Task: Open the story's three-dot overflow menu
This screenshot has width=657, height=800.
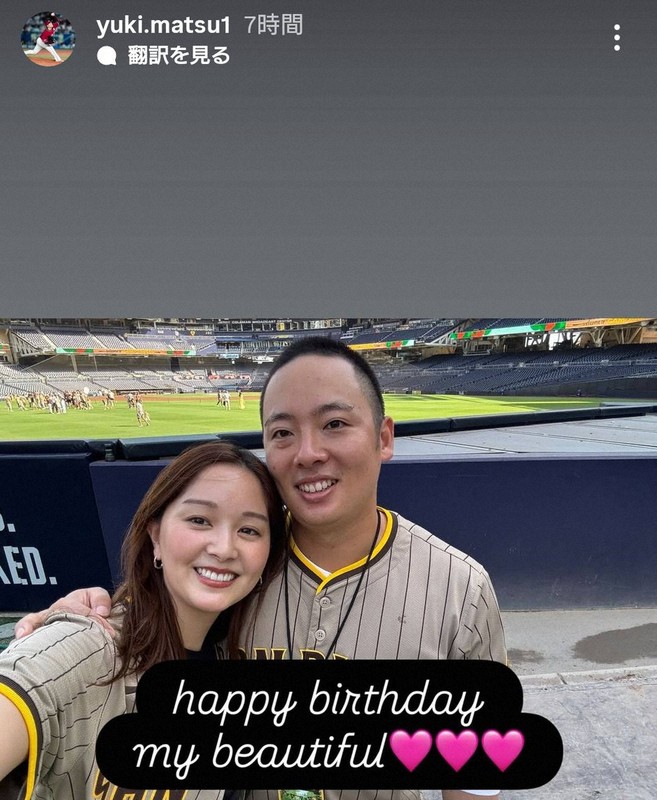Action: [617, 38]
